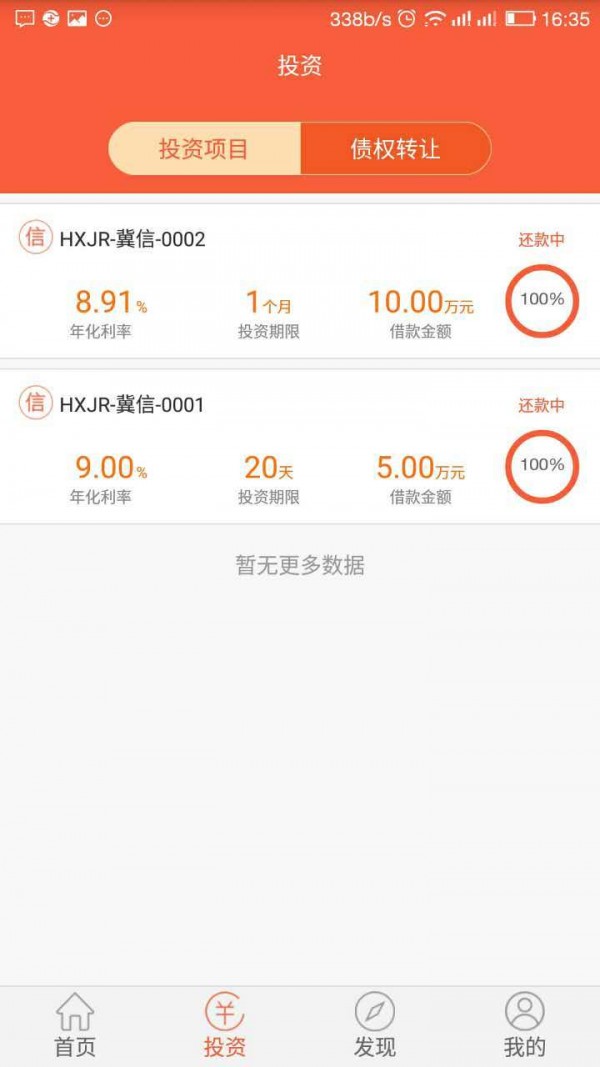Select the 投资 tab in bottom navigation
This screenshot has height=1067, width=600.
[x=225, y=1026]
